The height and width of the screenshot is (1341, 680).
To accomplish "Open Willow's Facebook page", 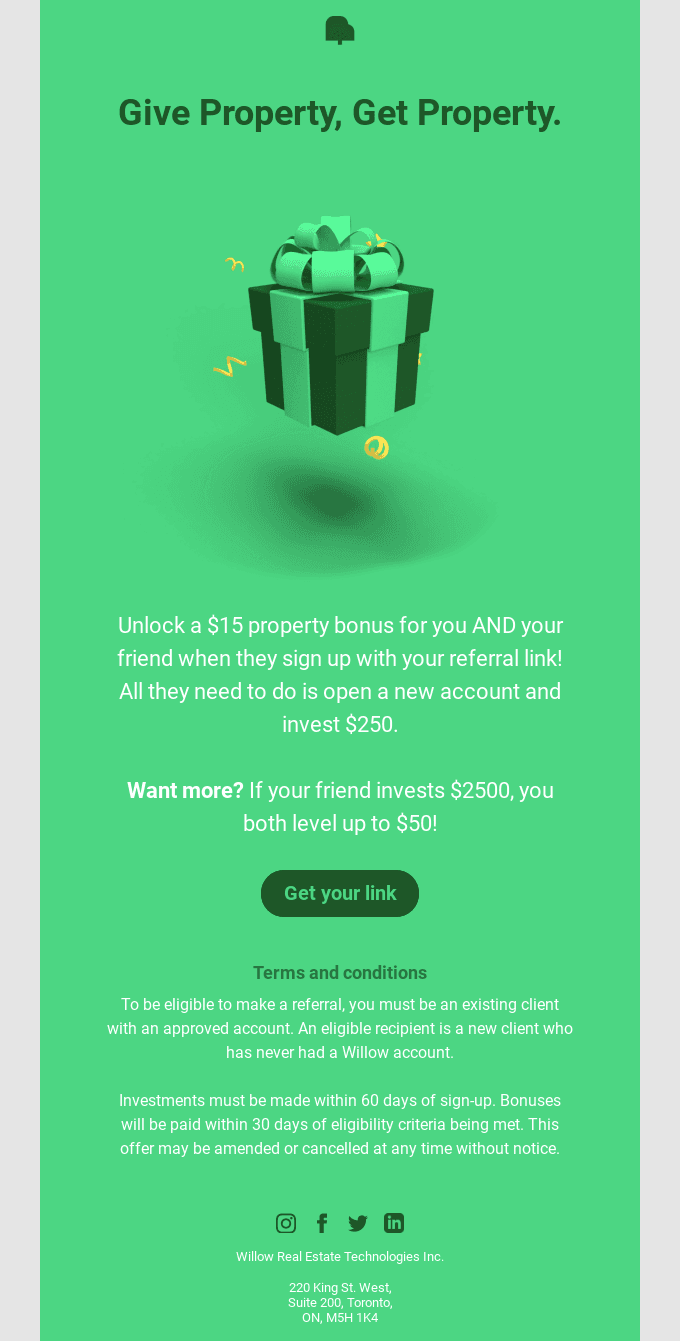I will click(322, 1223).
